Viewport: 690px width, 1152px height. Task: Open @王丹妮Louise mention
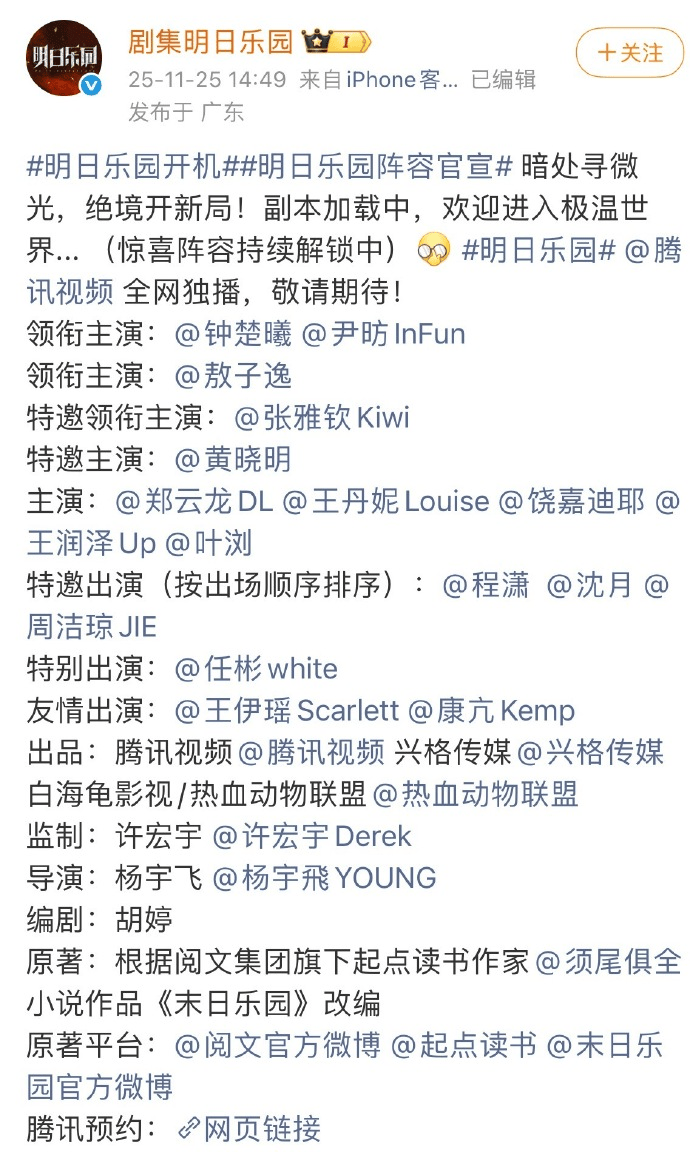(386, 501)
